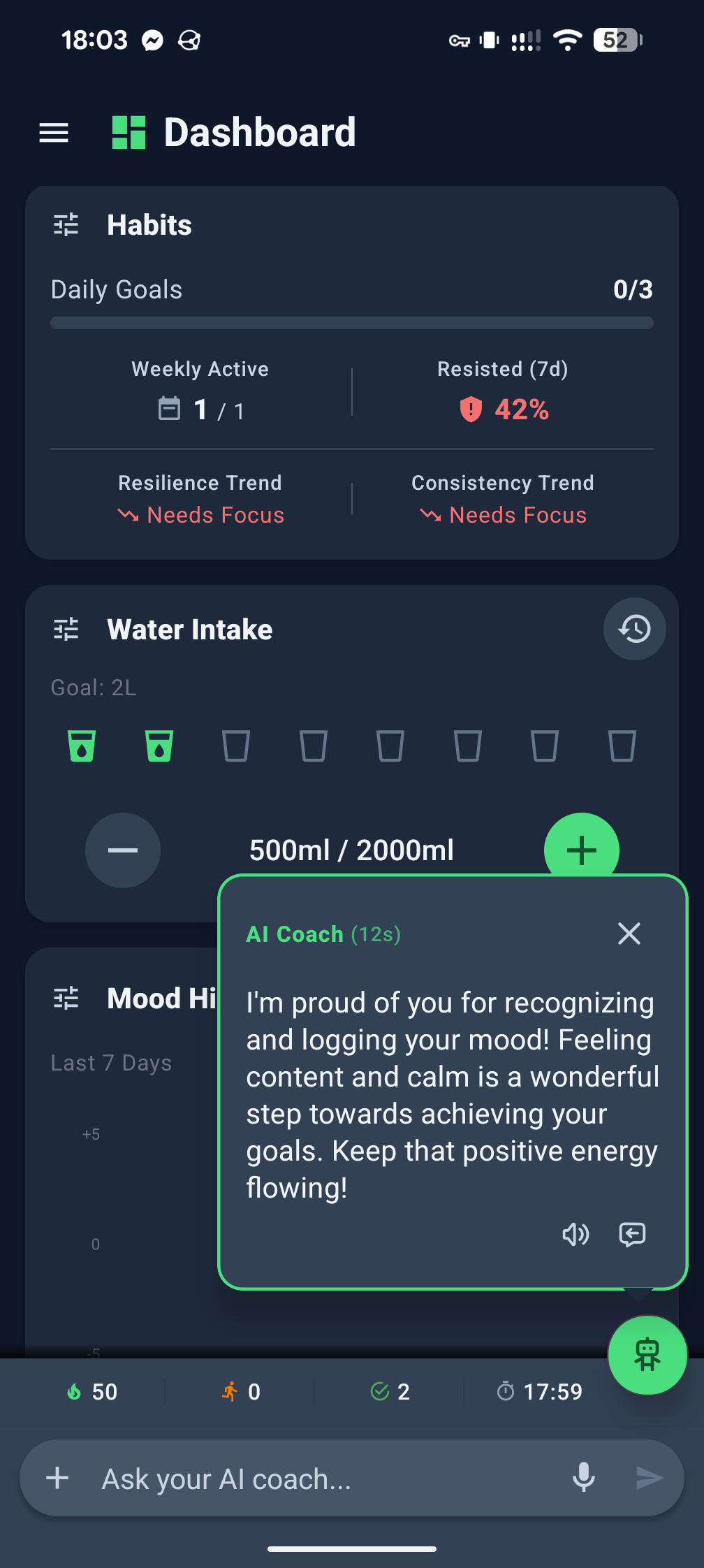Tap the flame streak icon in status bar

pos(75,1391)
